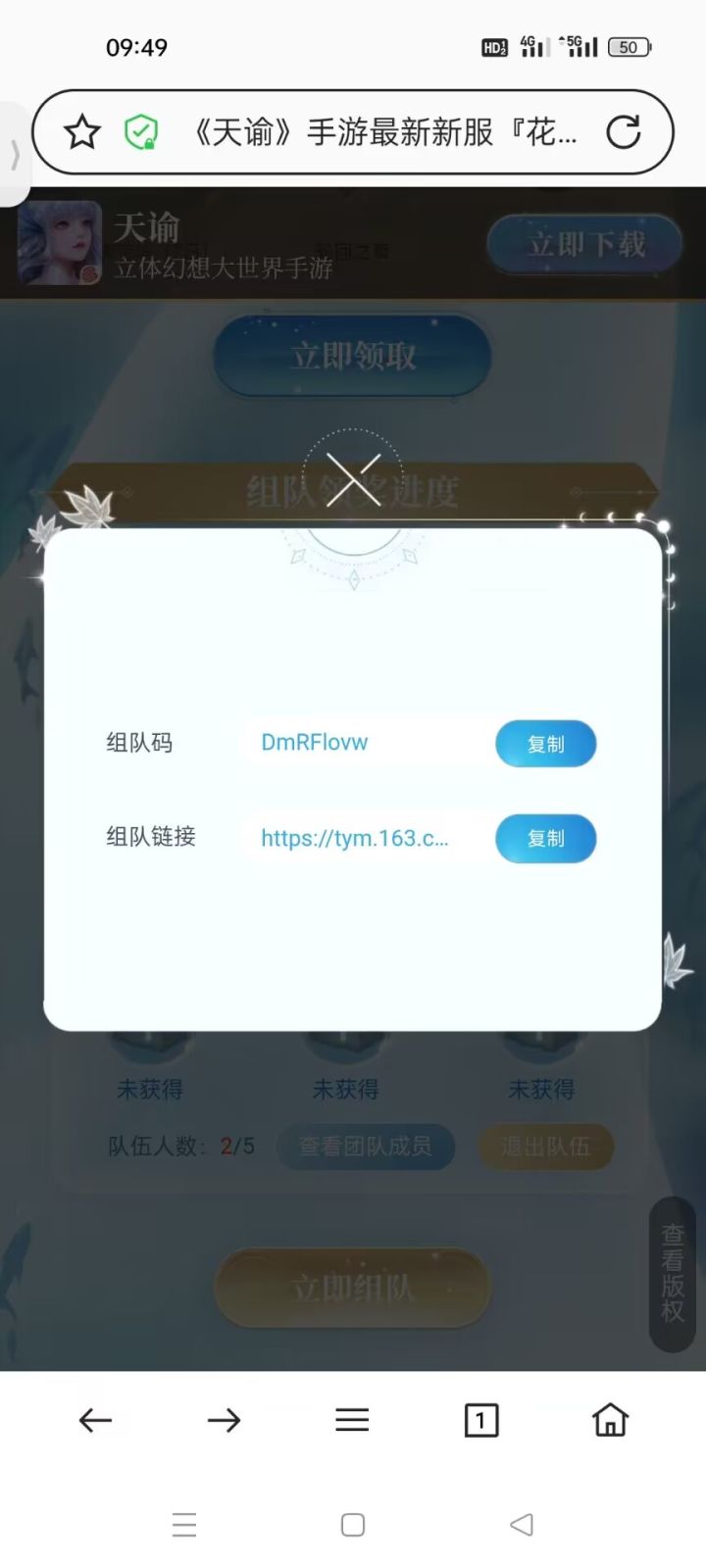Screen dimensions: 706x1568
Task: Tap the back arrow in the browser toolbar
Action: [x=95, y=1420]
